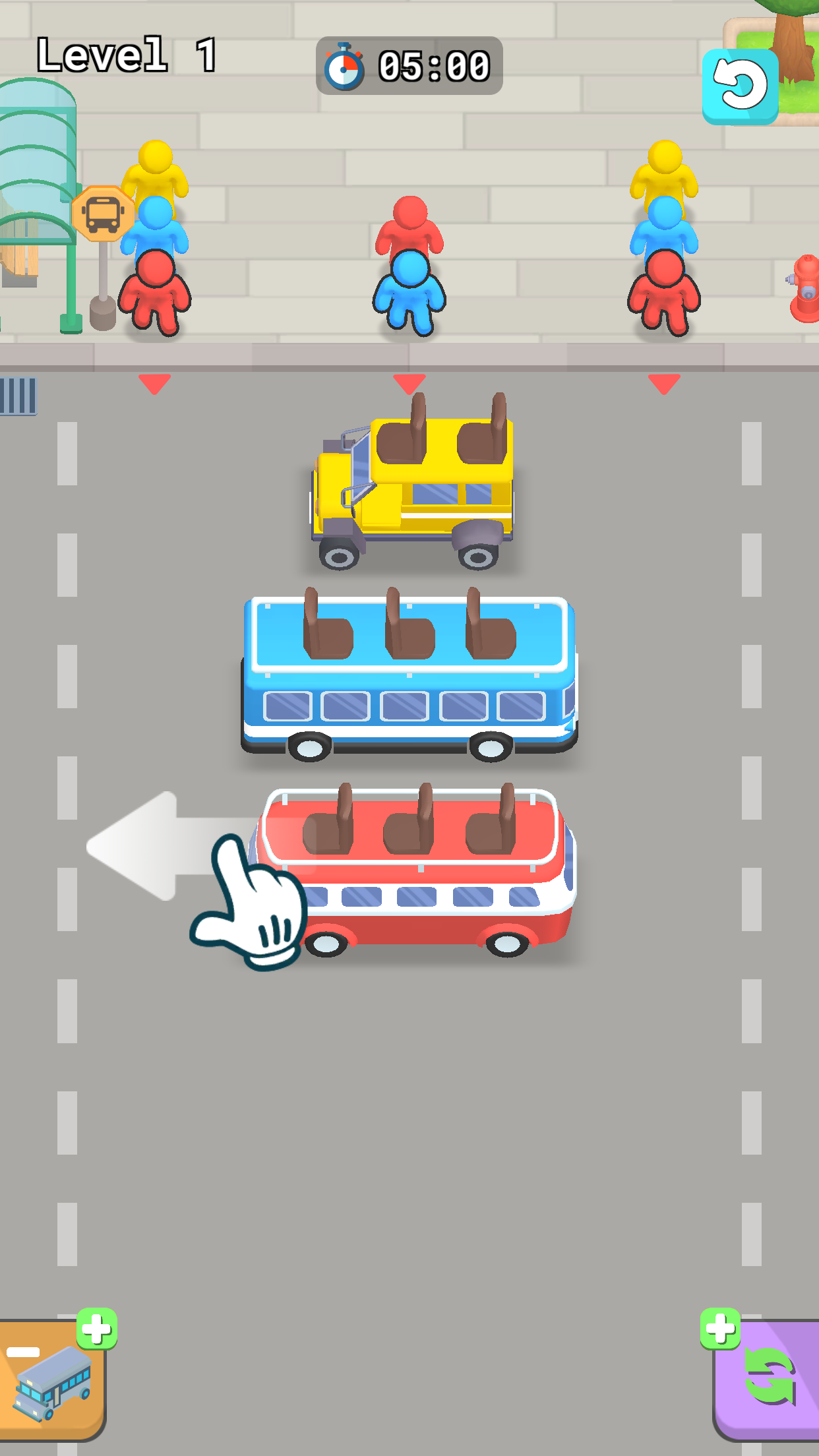The width and height of the screenshot is (819, 1456).
Task: Restart the level with the undo arrow
Action: (740, 86)
